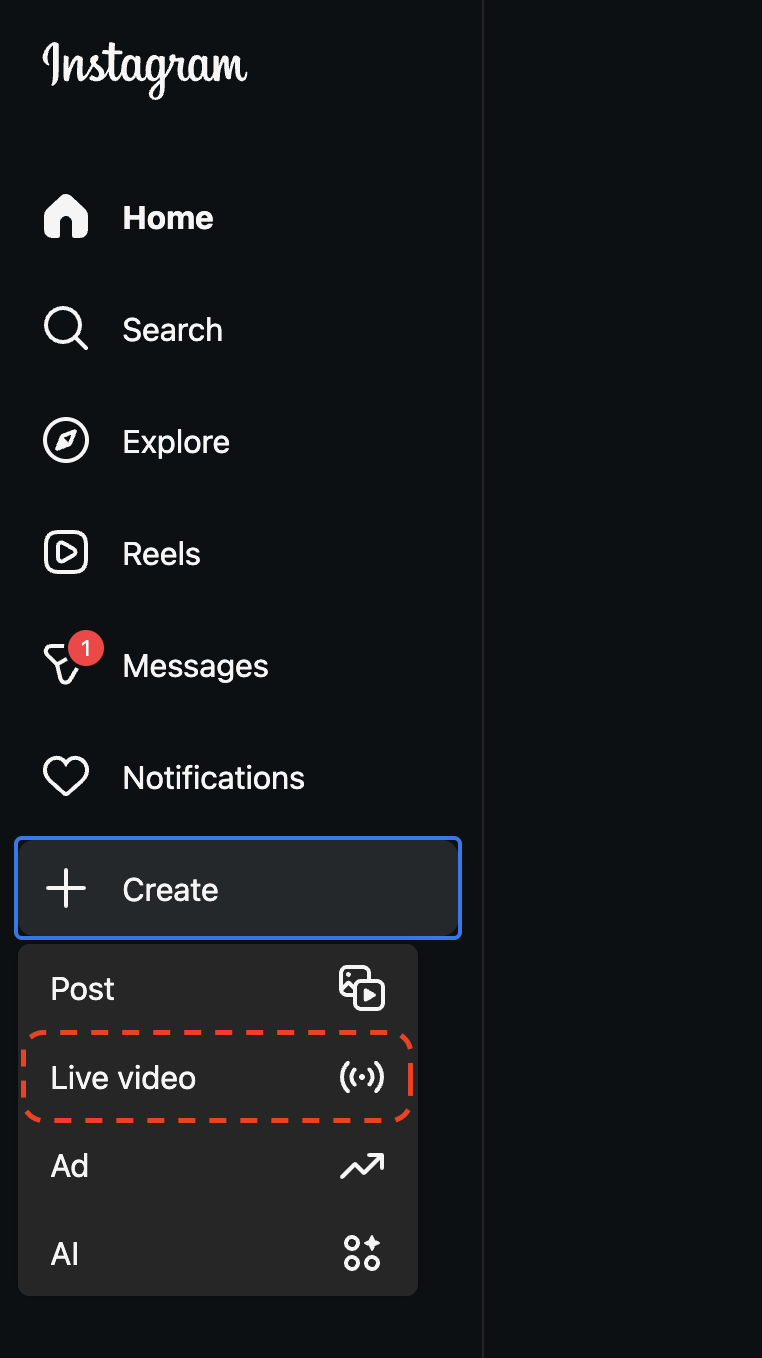Image resolution: width=762 pixels, height=1358 pixels.
Task: Click the Search magnifier icon
Action: pos(65,329)
